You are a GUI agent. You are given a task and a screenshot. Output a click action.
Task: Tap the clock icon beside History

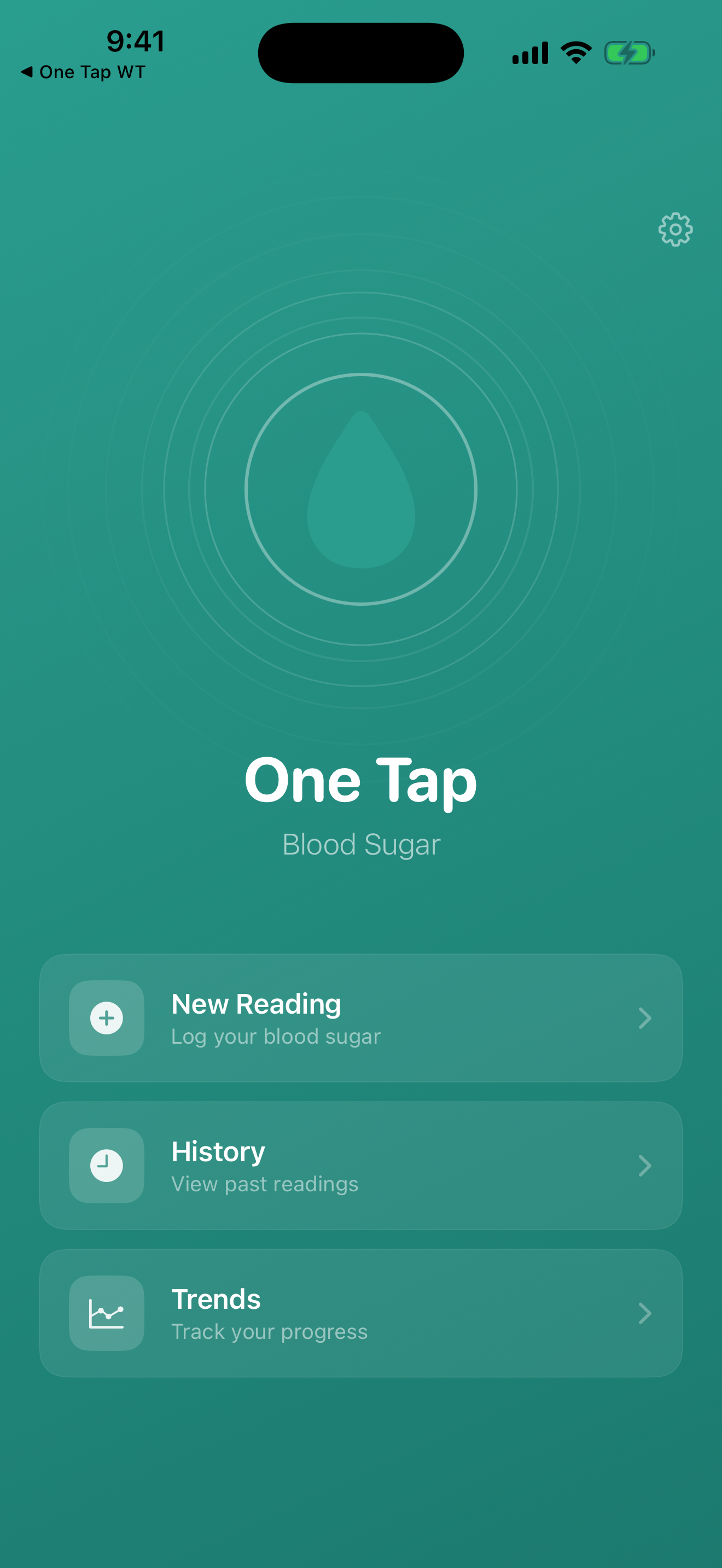pos(107,1165)
